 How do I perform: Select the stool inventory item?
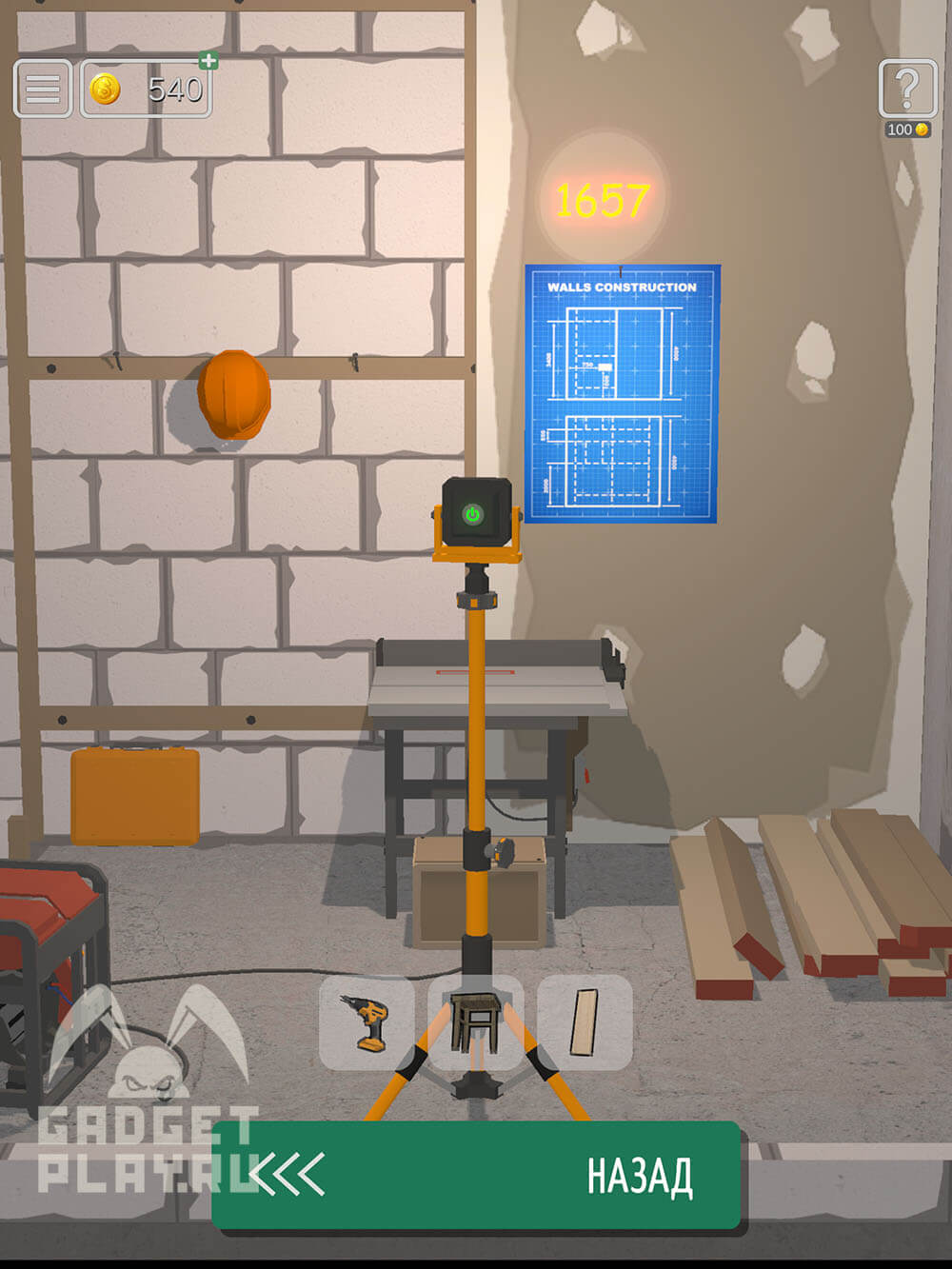(474, 1021)
